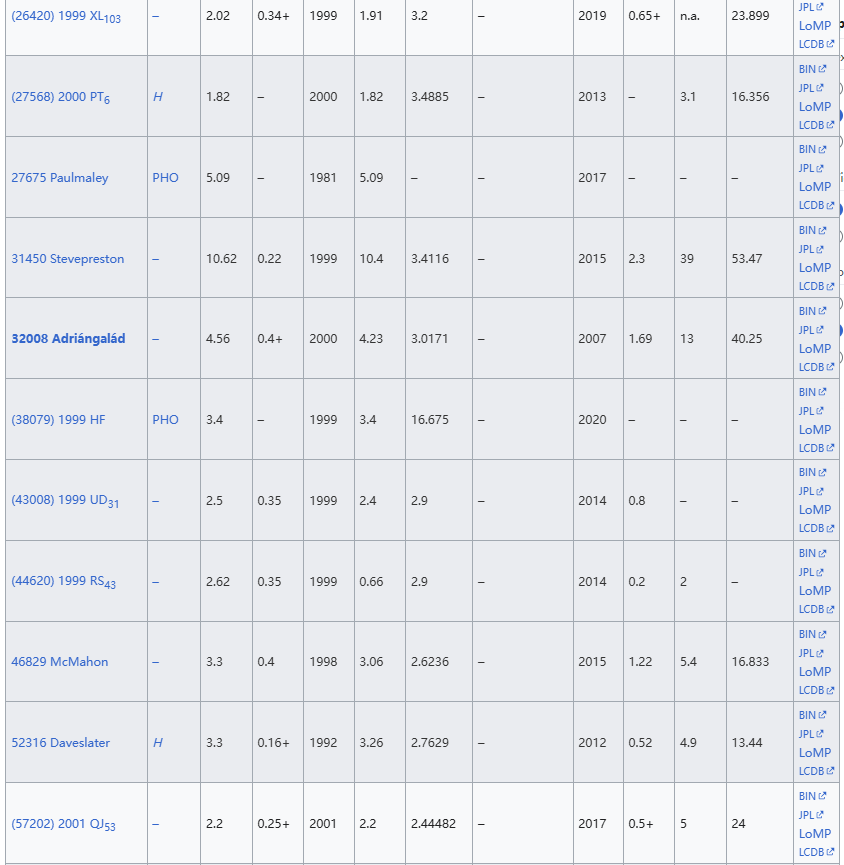Open the LoMP link in the McMahon row
Viewport: 844px width, 865px height.
tap(814, 672)
